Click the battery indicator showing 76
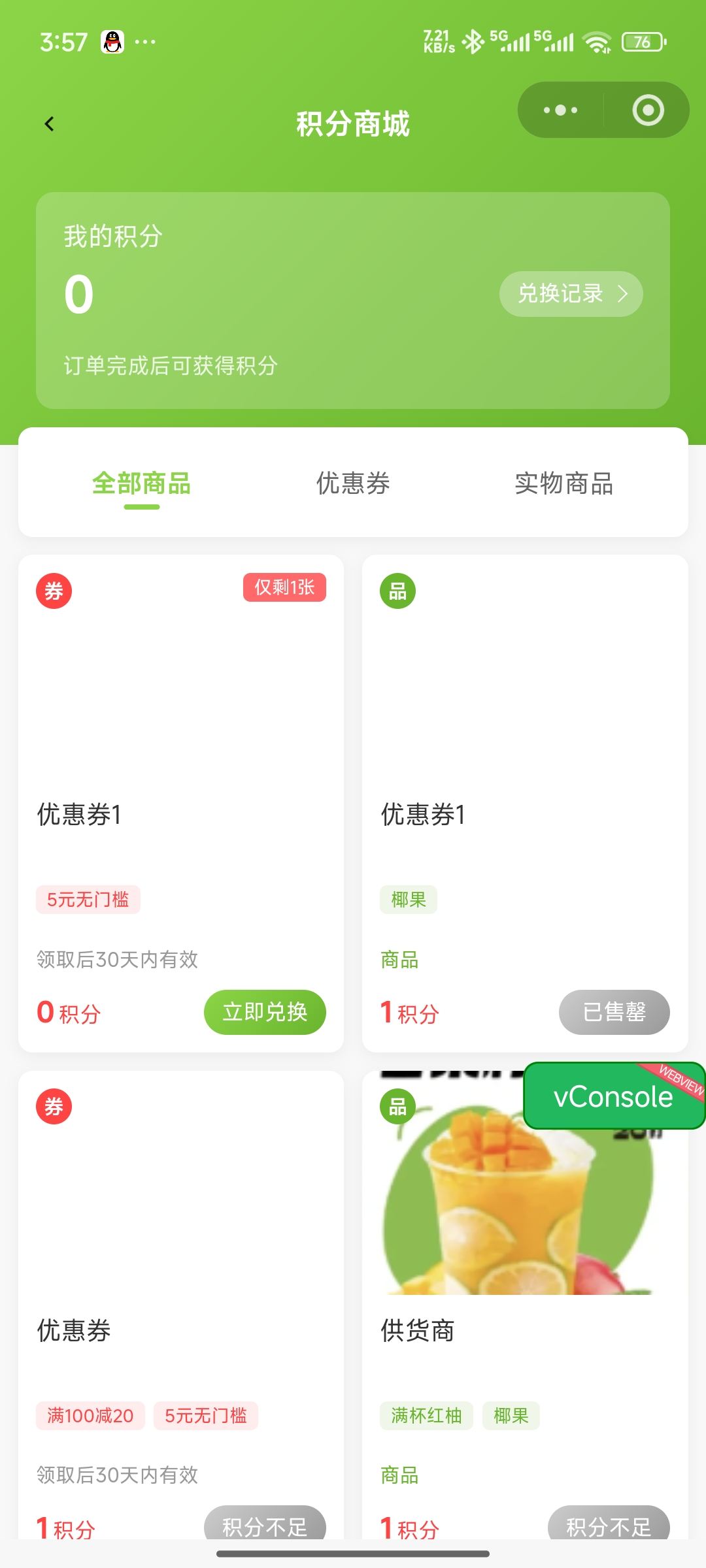This screenshot has width=706, height=1568. tap(641, 41)
